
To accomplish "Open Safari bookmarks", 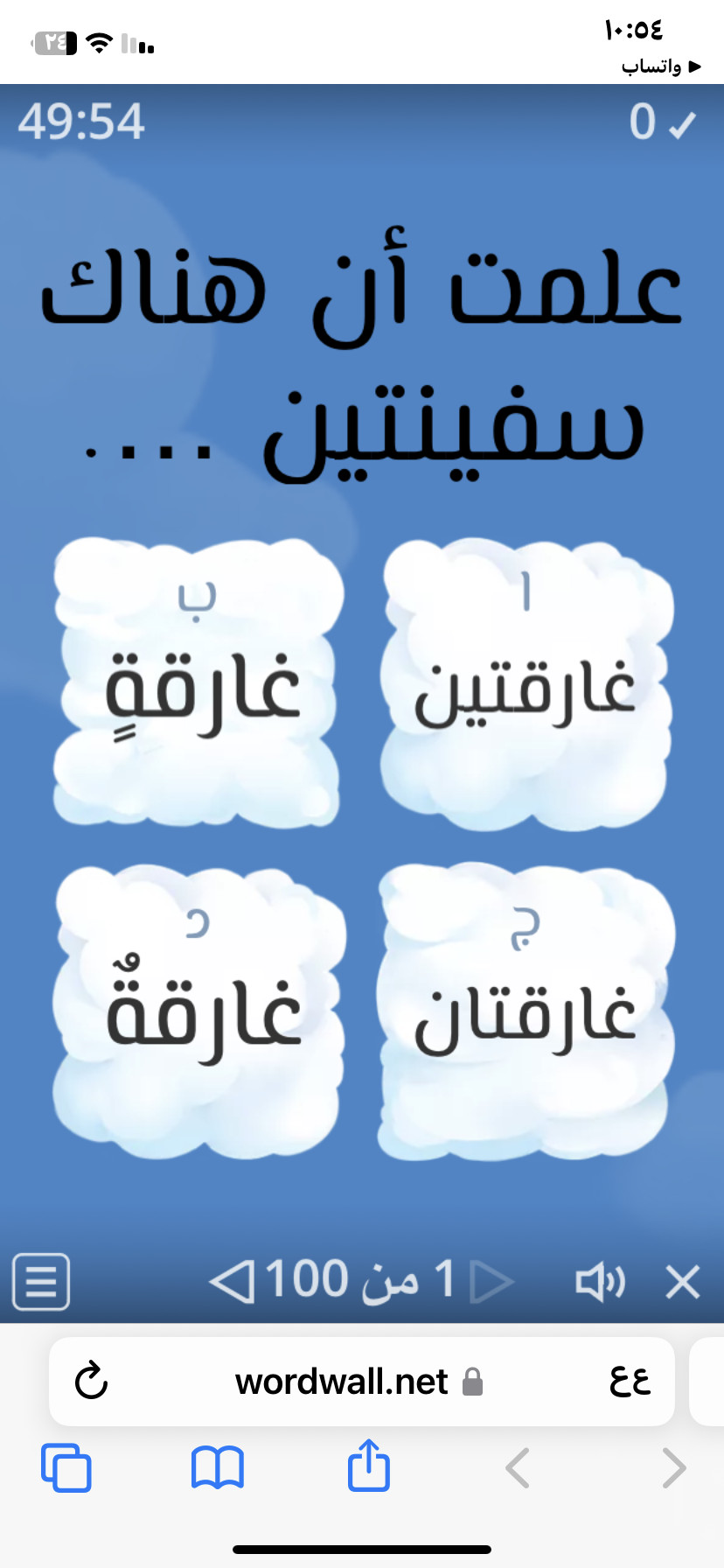I will pos(218,1467).
